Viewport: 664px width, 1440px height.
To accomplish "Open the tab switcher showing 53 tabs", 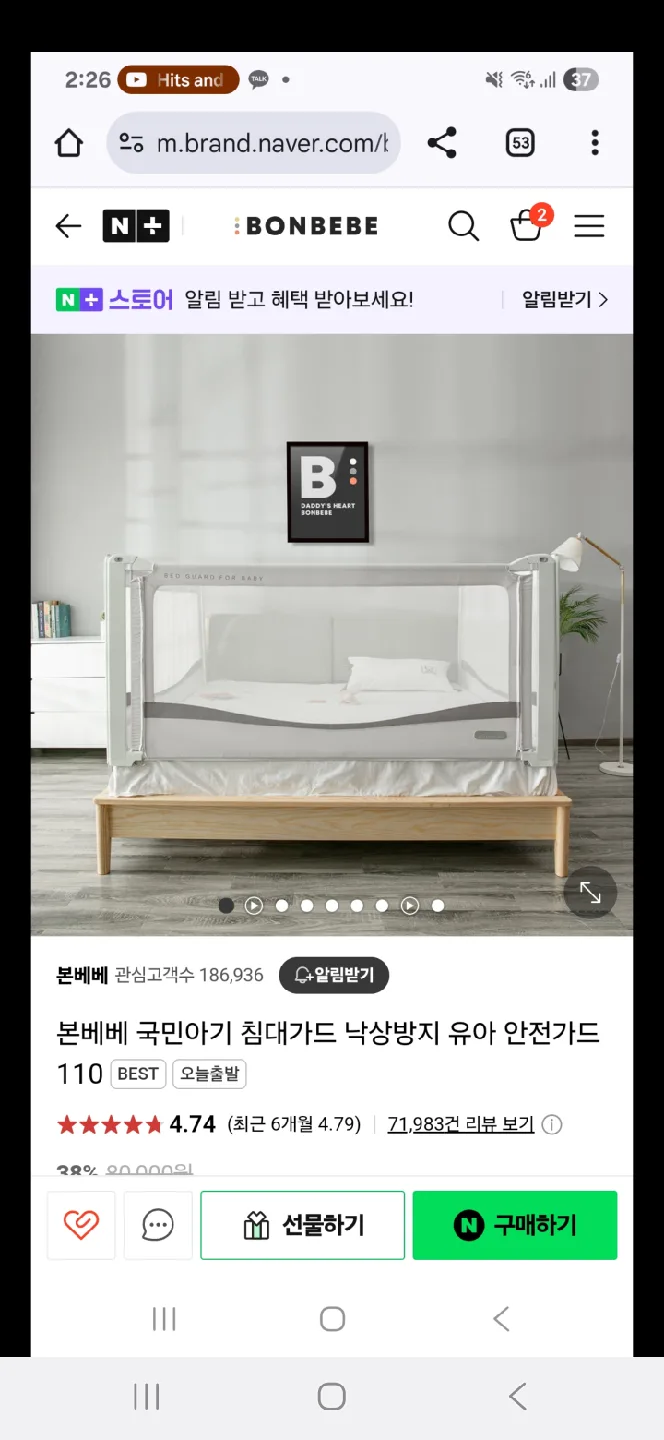I will coord(520,143).
